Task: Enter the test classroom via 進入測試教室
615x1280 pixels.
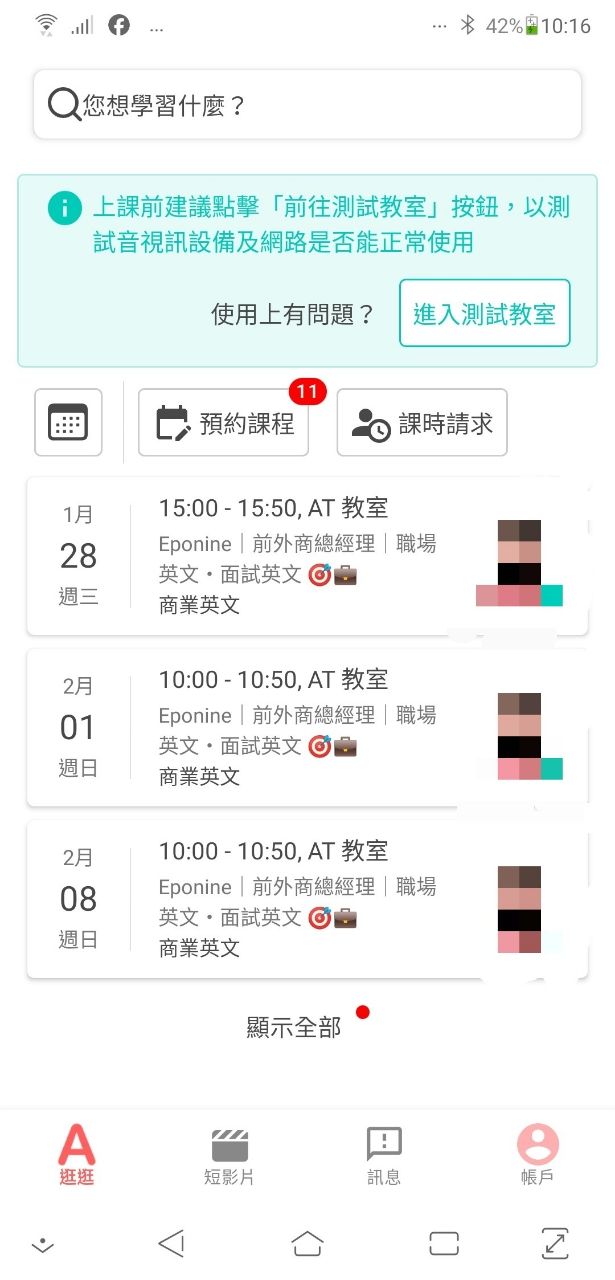Action: [x=484, y=314]
